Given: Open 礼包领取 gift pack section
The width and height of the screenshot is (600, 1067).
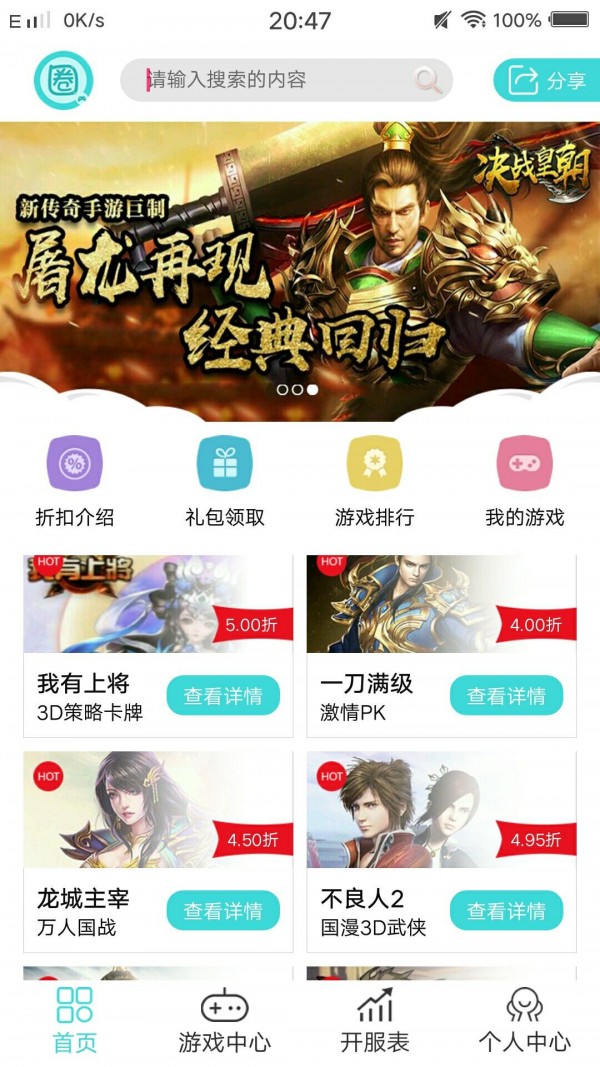Looking at the screenshot, I should click(225, 482).
